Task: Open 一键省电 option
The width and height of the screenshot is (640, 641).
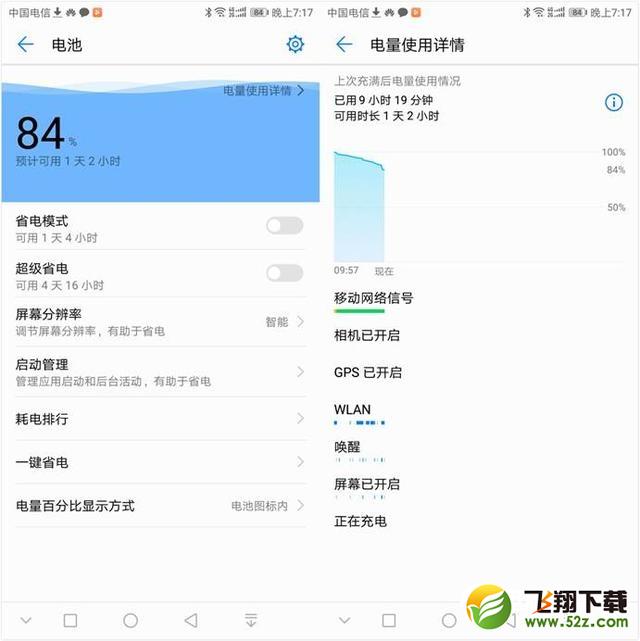Action: (160, 462)
